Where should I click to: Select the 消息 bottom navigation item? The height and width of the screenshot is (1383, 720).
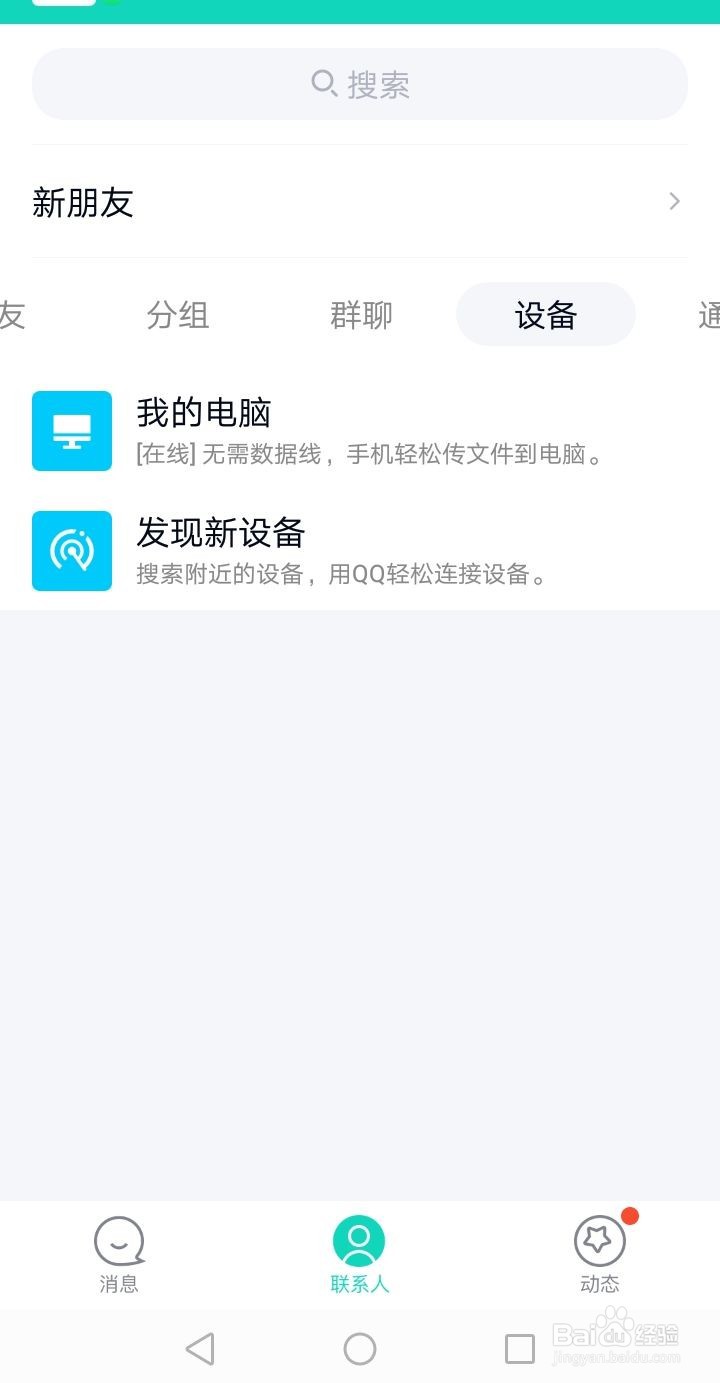119,1253
